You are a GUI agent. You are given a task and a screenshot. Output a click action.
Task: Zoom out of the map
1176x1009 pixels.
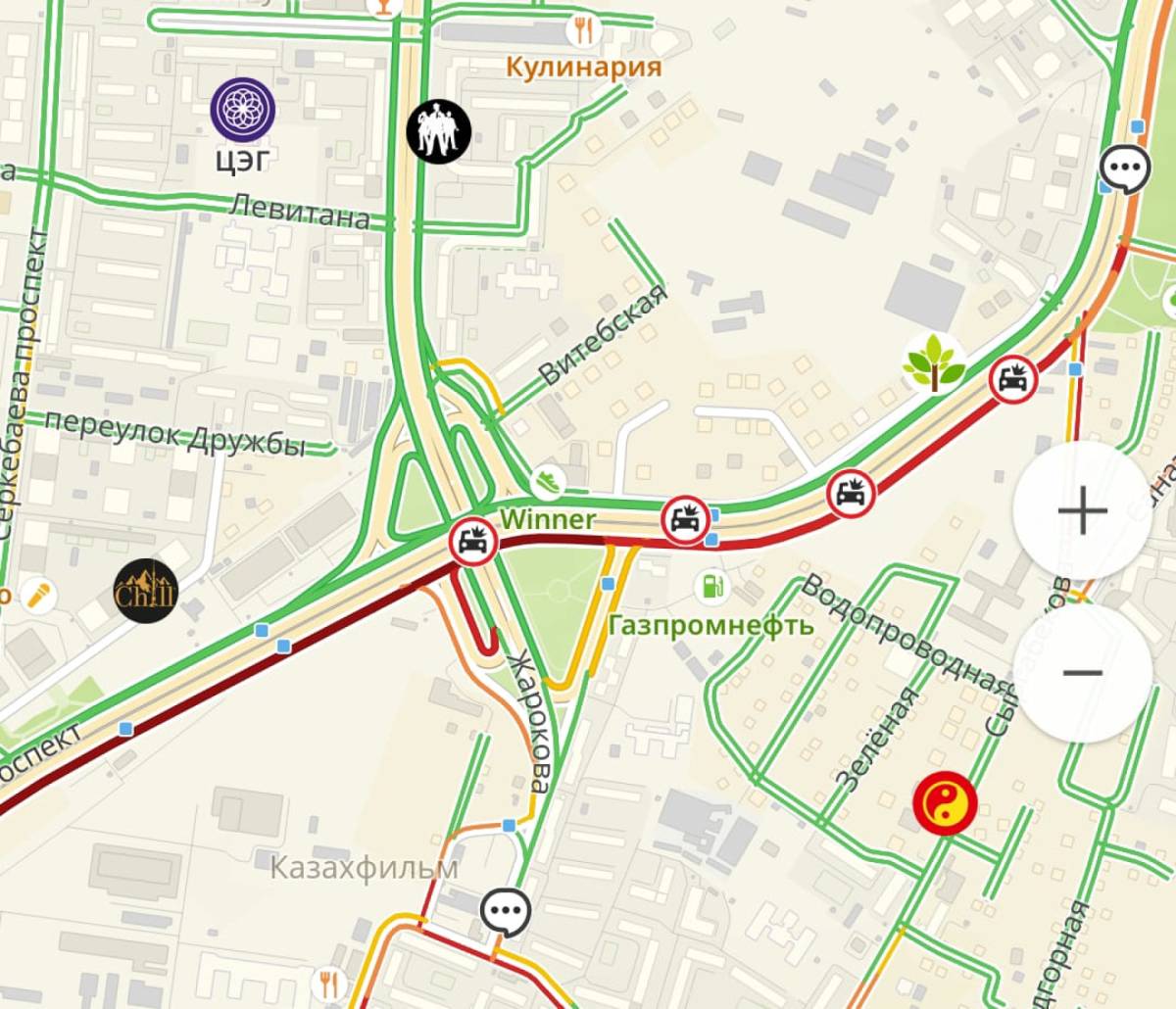click(x=1082, y=673)
